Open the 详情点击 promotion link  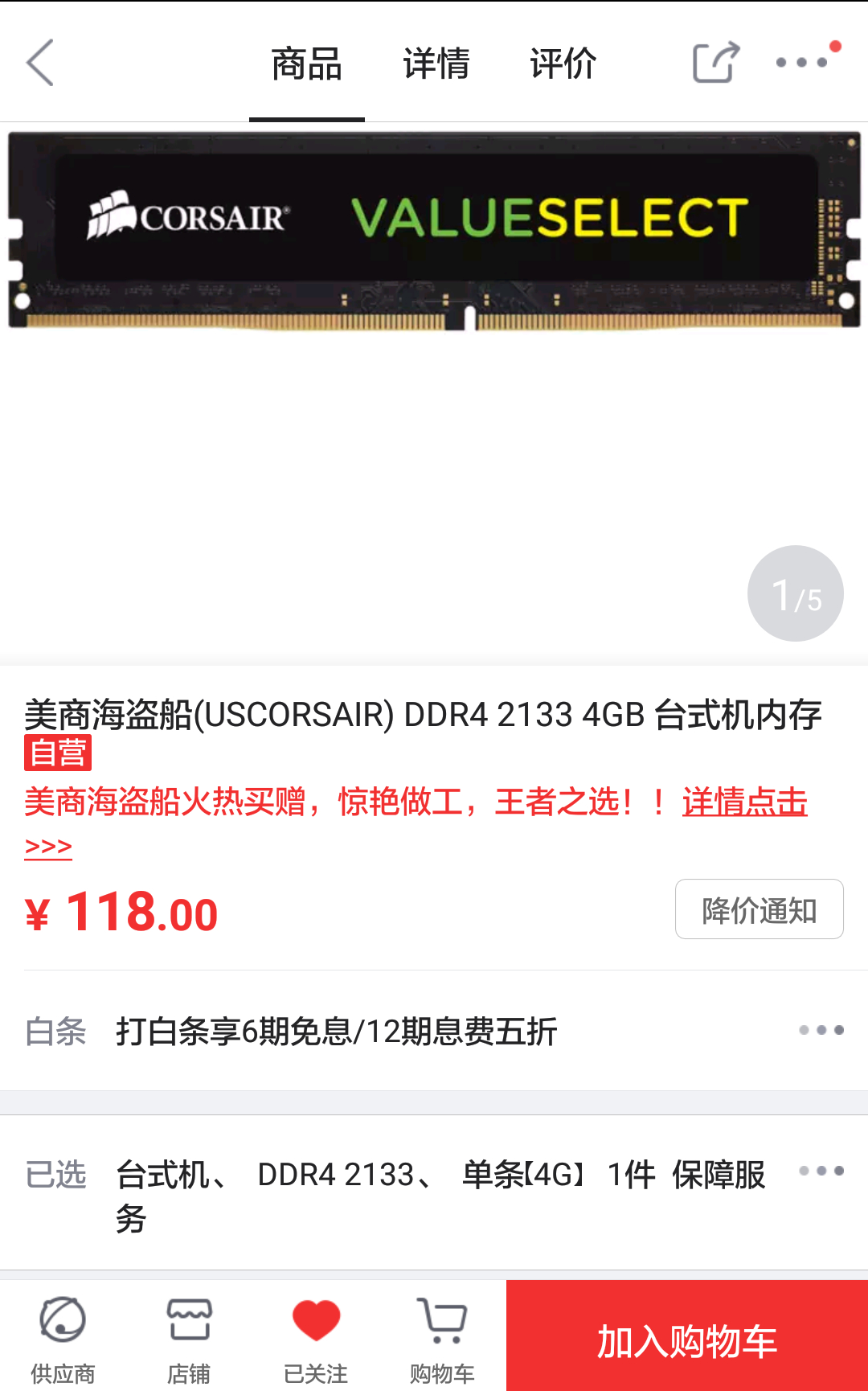pyautogui.click(x=744, y=802)
